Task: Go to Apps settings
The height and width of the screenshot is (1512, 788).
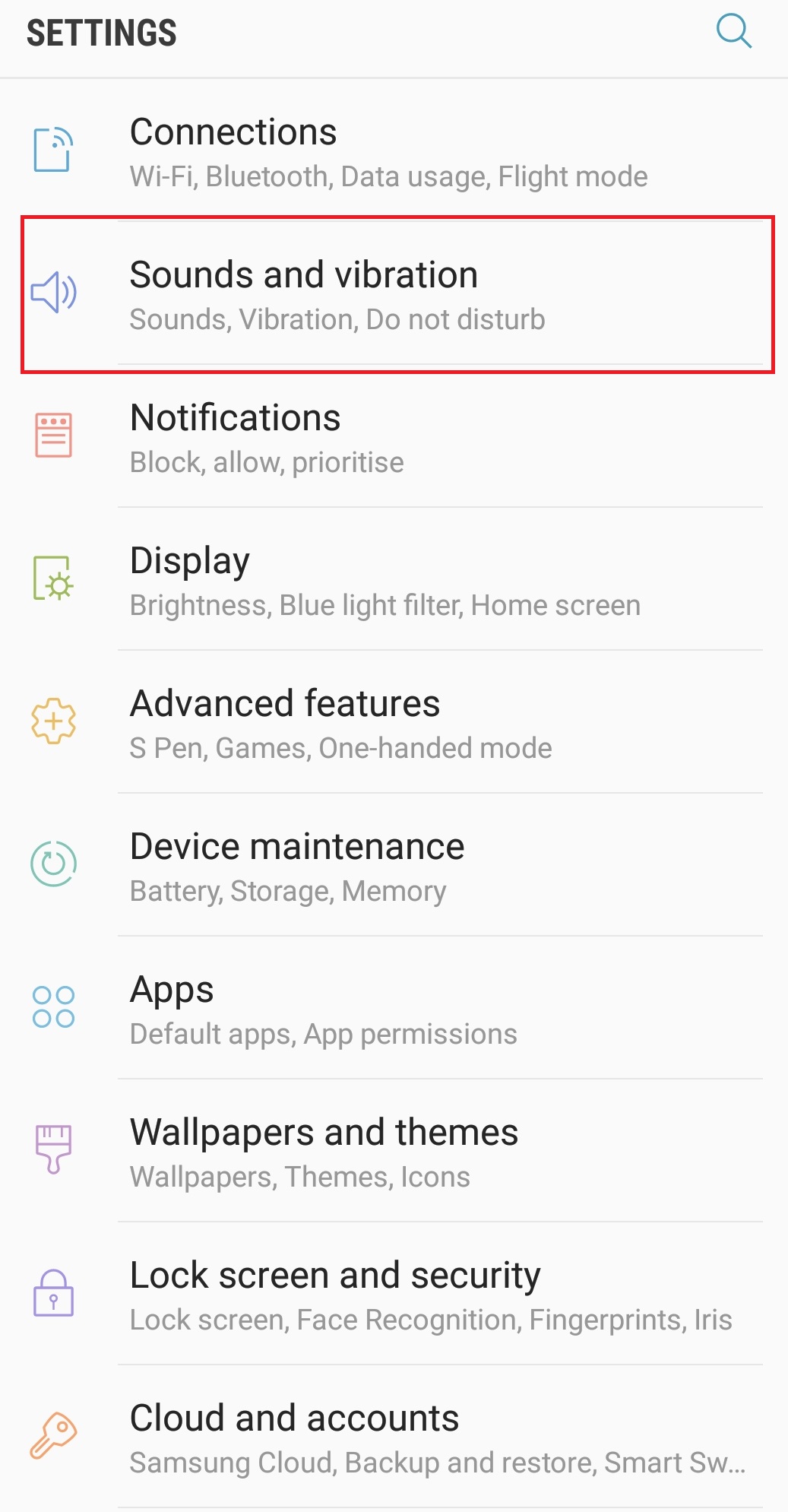Action: (394, 1007)
